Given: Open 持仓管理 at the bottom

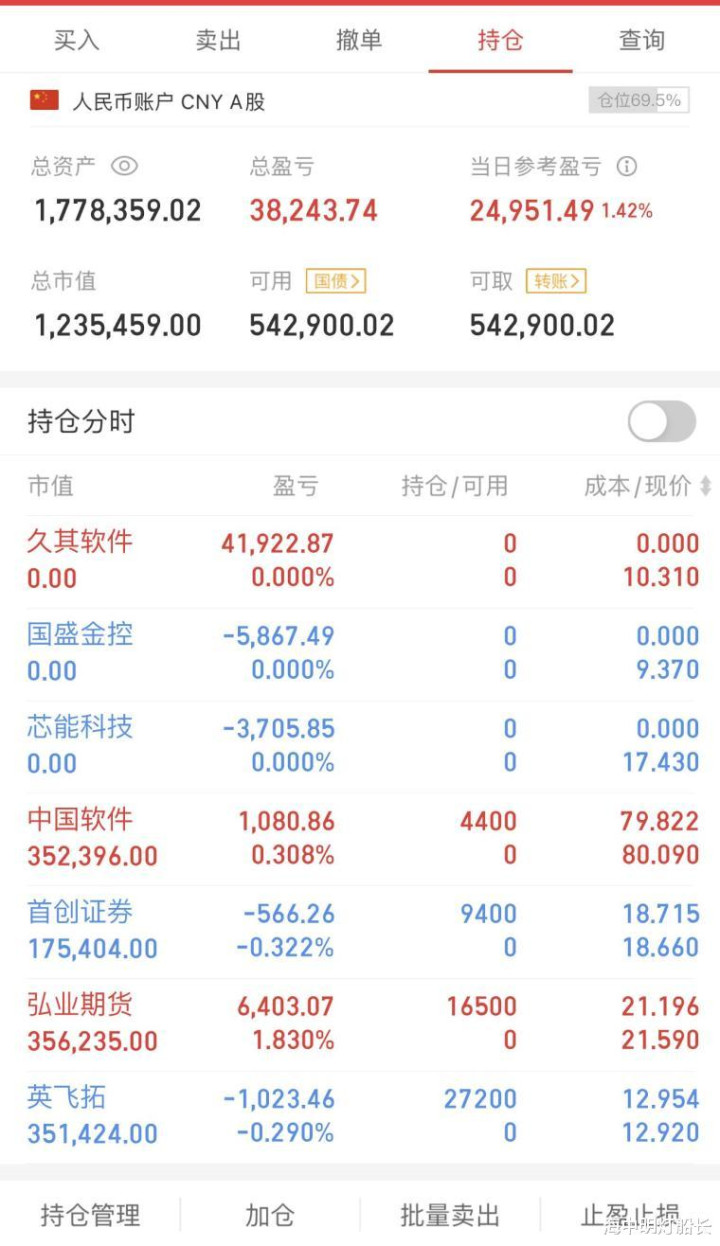Looking at the screenshot, I should [x=90, y=1215].
